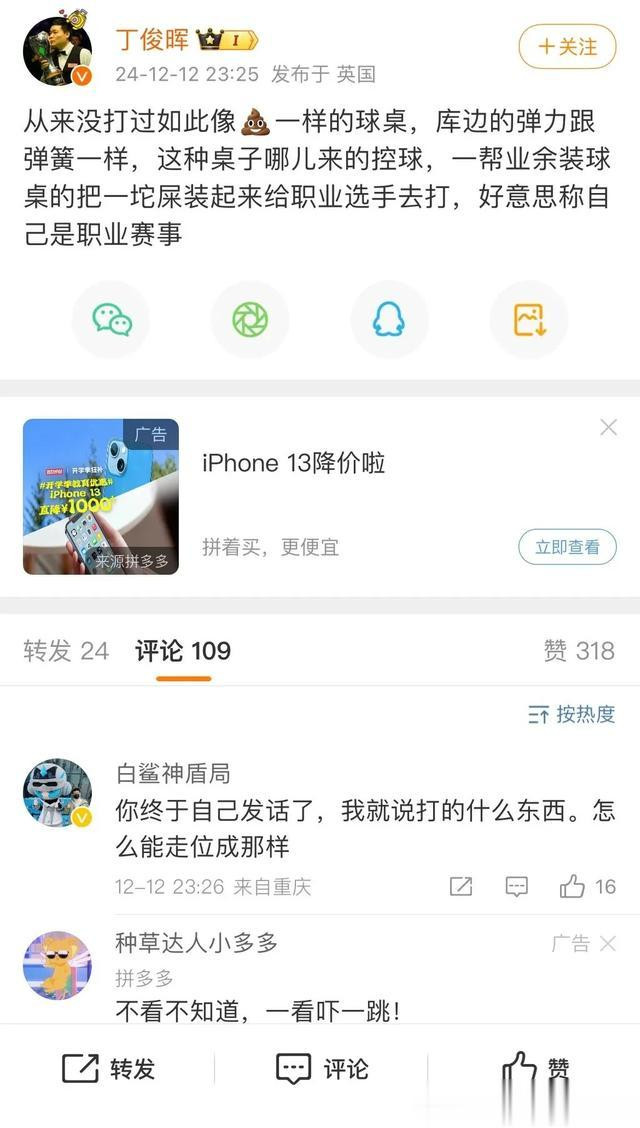Switch to the 转发 24 tab
Viewport: 640px width, 1128px height.
[66, 651]
